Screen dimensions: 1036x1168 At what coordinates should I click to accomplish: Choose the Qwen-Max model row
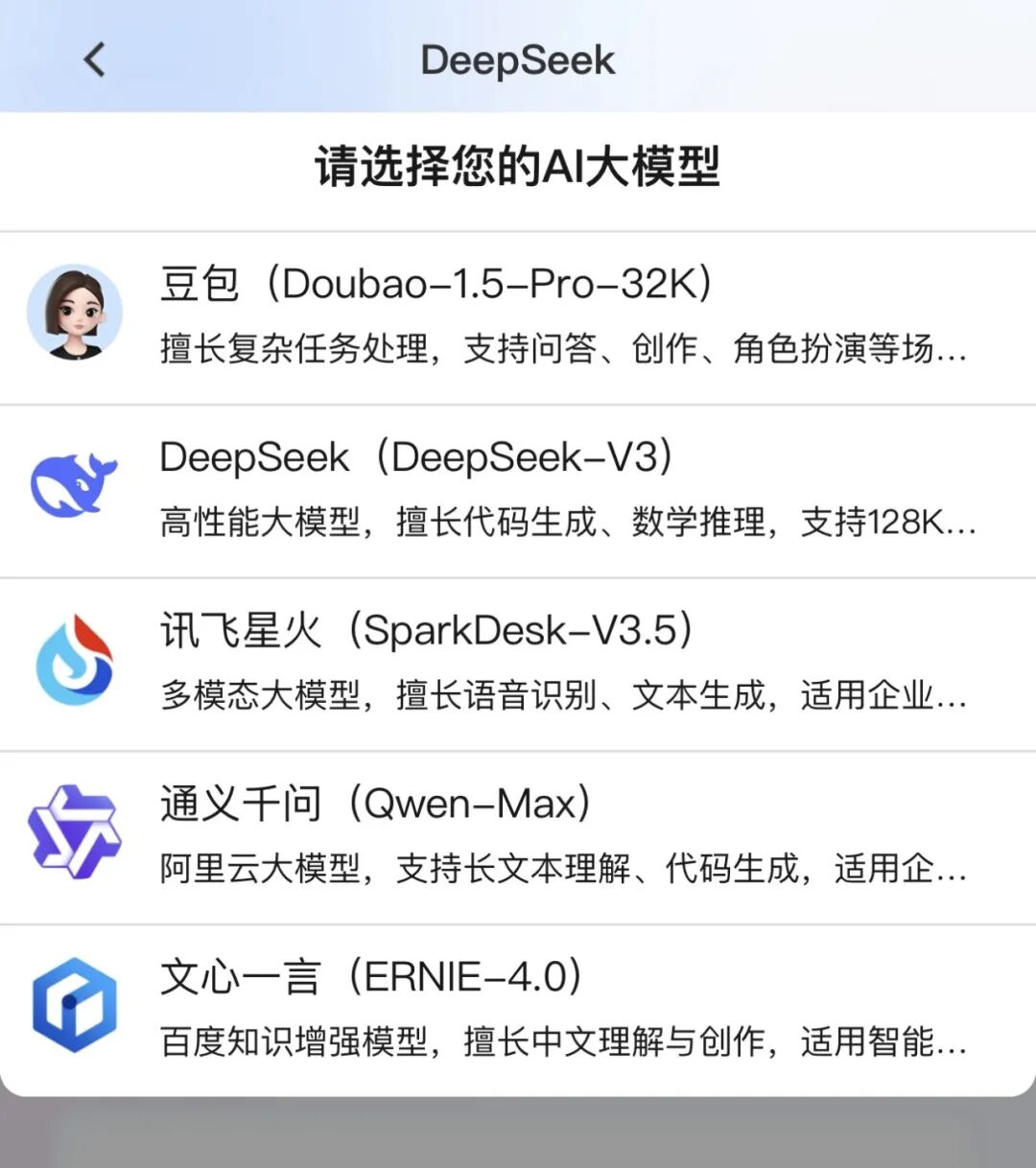518,832
